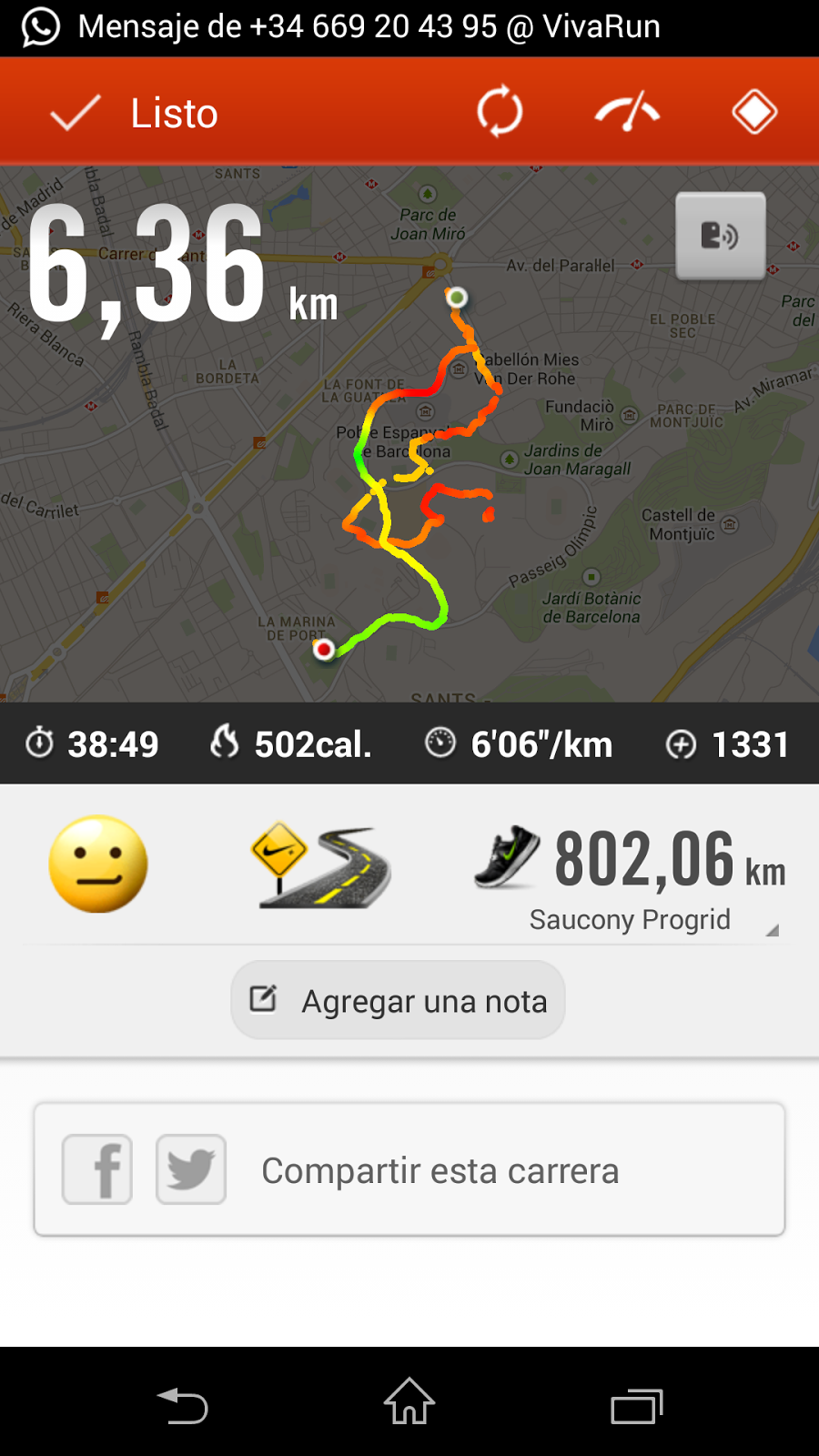
Task: Tap the sync refresh icon
Action: pyautogui.click(x=500, y=113)
